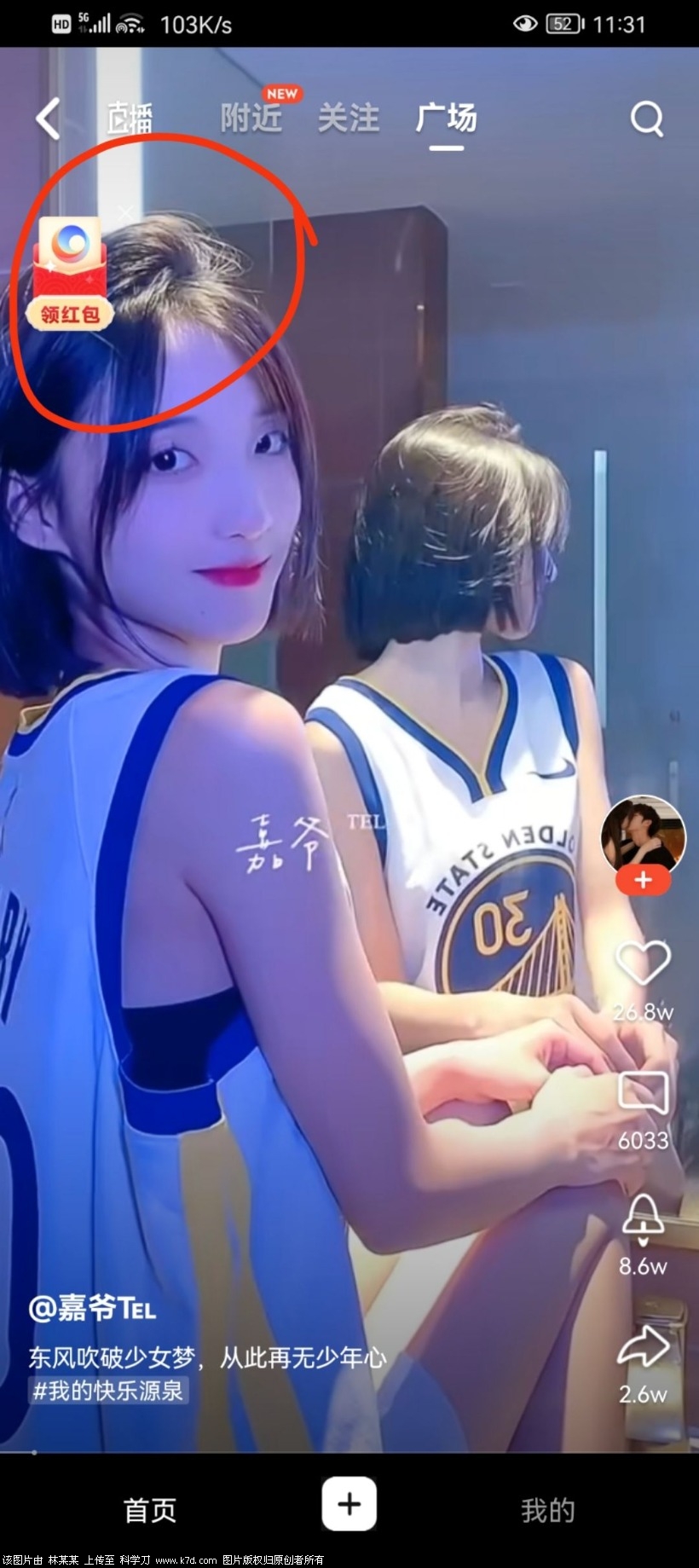Go to the 首页 tab
Viewport: 699px width, 1568px height.
tap(150, 1510)
